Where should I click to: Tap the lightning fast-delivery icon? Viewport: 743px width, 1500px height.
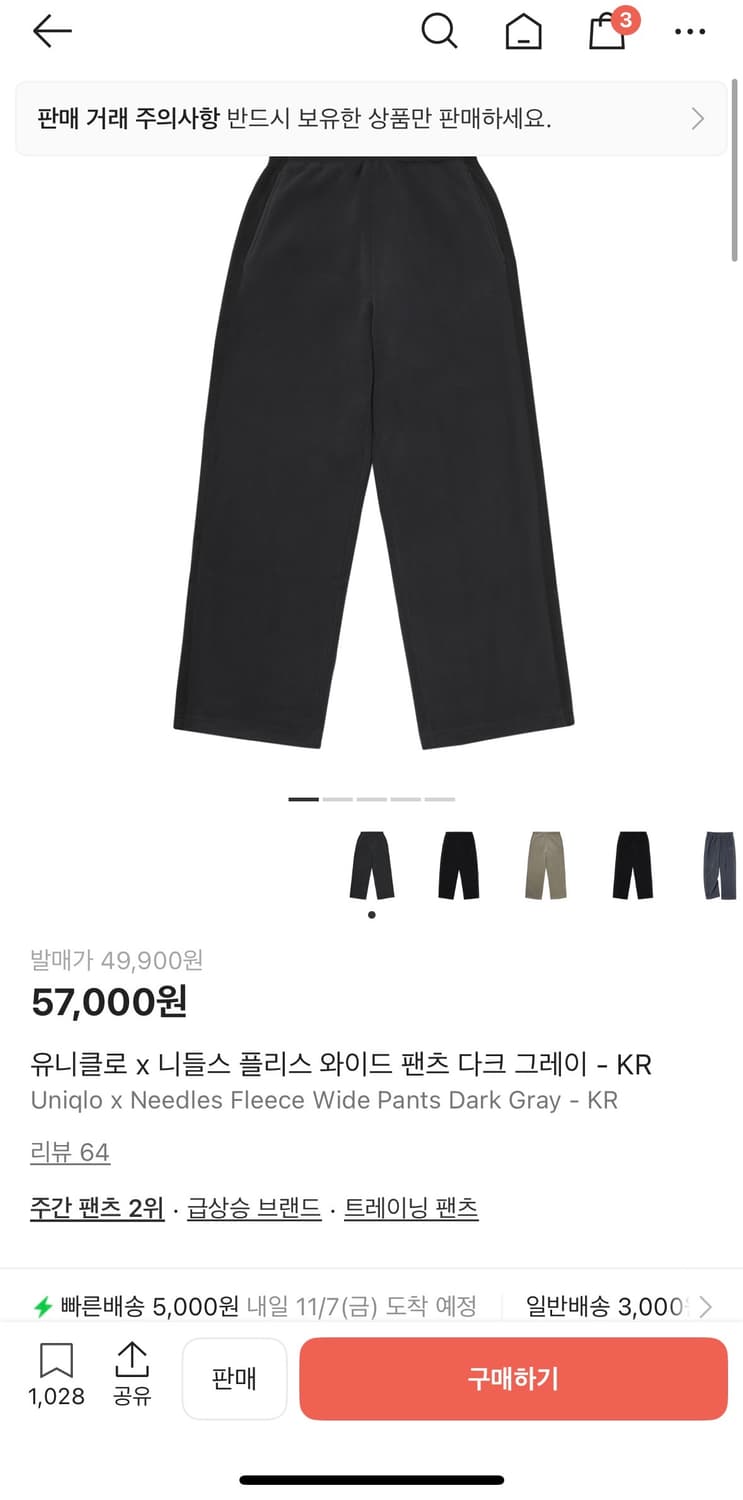pos(41,1306)
